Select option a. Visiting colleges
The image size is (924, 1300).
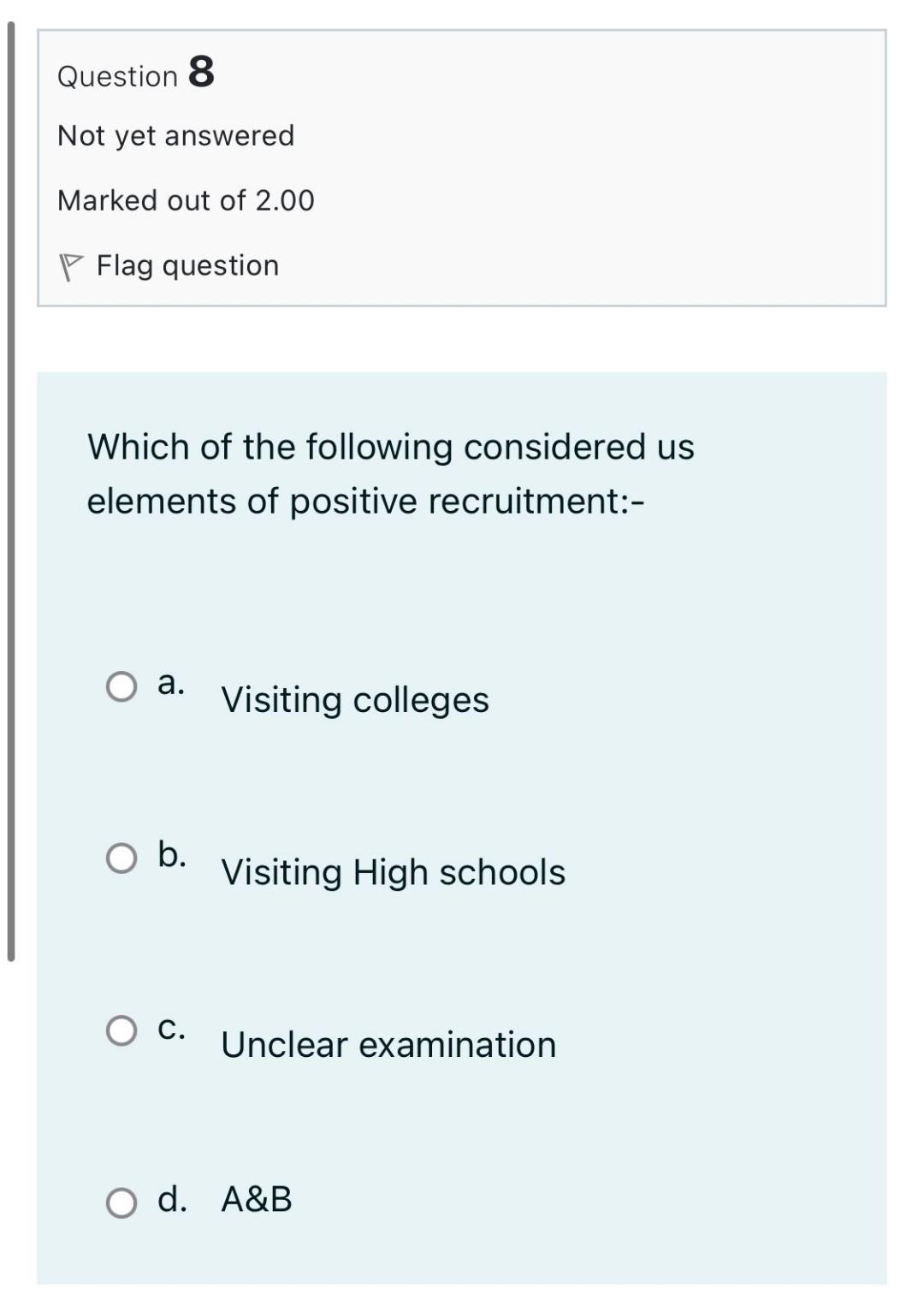121,686
